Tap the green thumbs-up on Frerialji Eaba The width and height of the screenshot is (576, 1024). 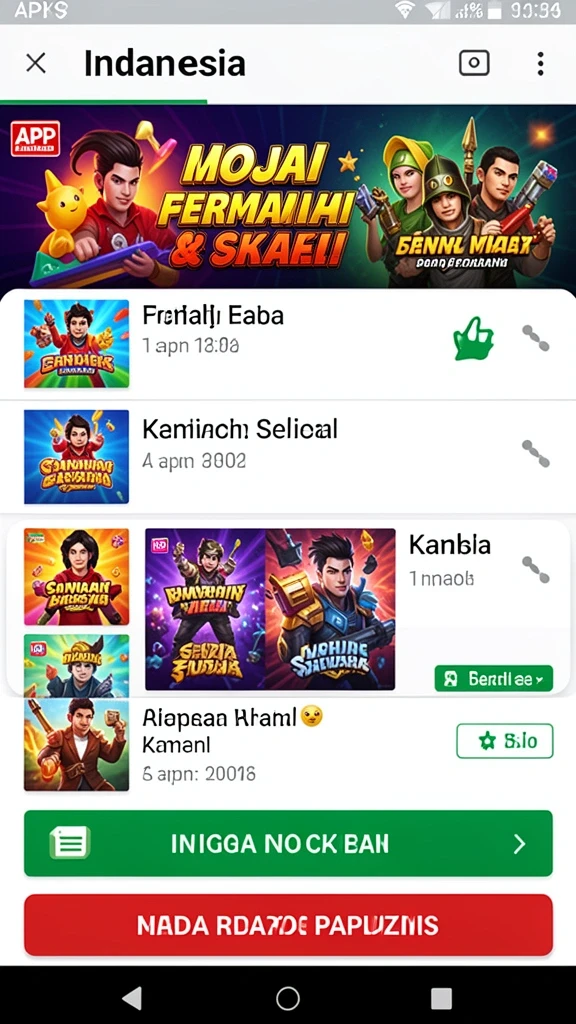[x=473, y=338]
